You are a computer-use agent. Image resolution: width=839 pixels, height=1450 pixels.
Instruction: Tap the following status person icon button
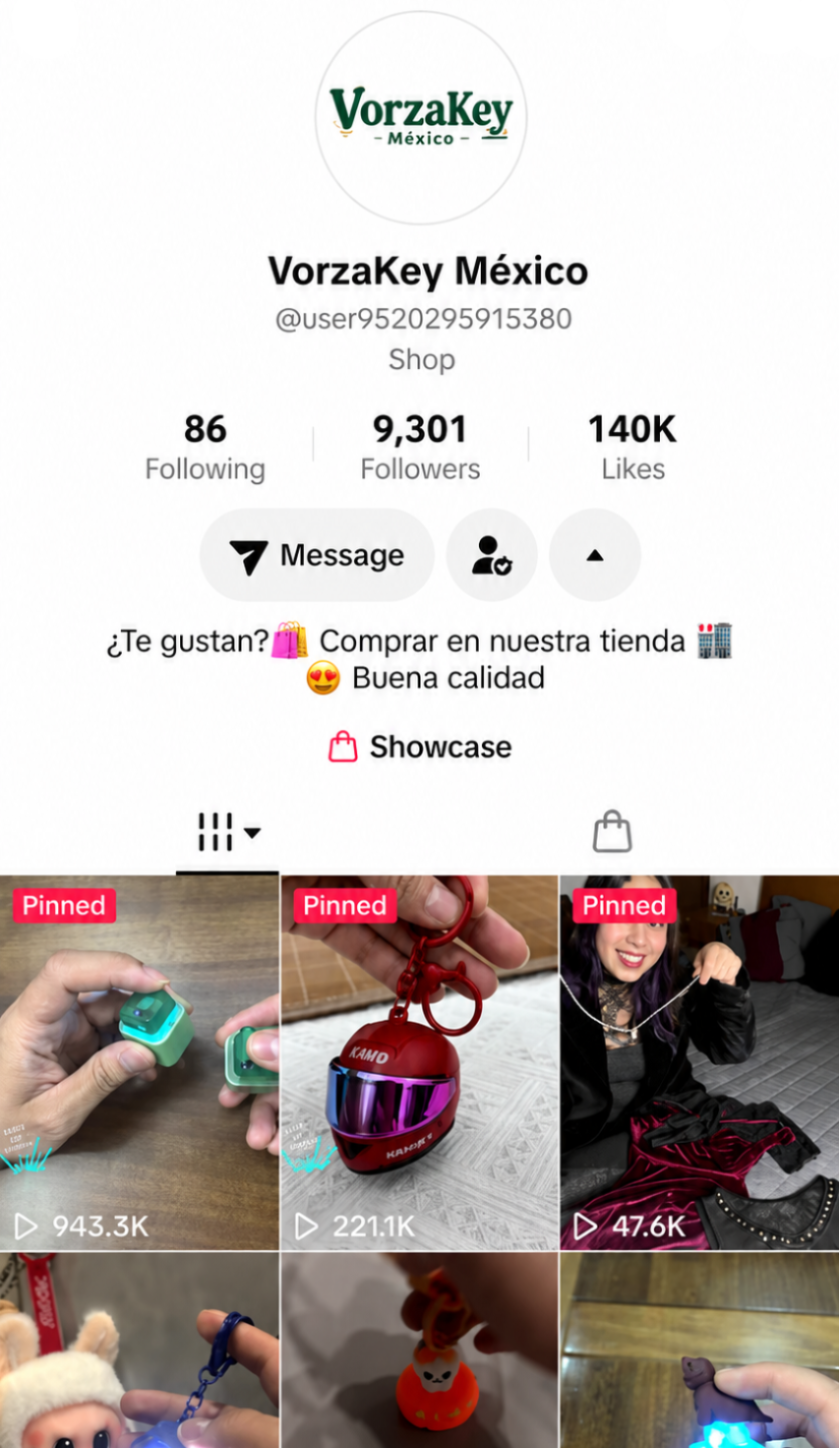492,555
